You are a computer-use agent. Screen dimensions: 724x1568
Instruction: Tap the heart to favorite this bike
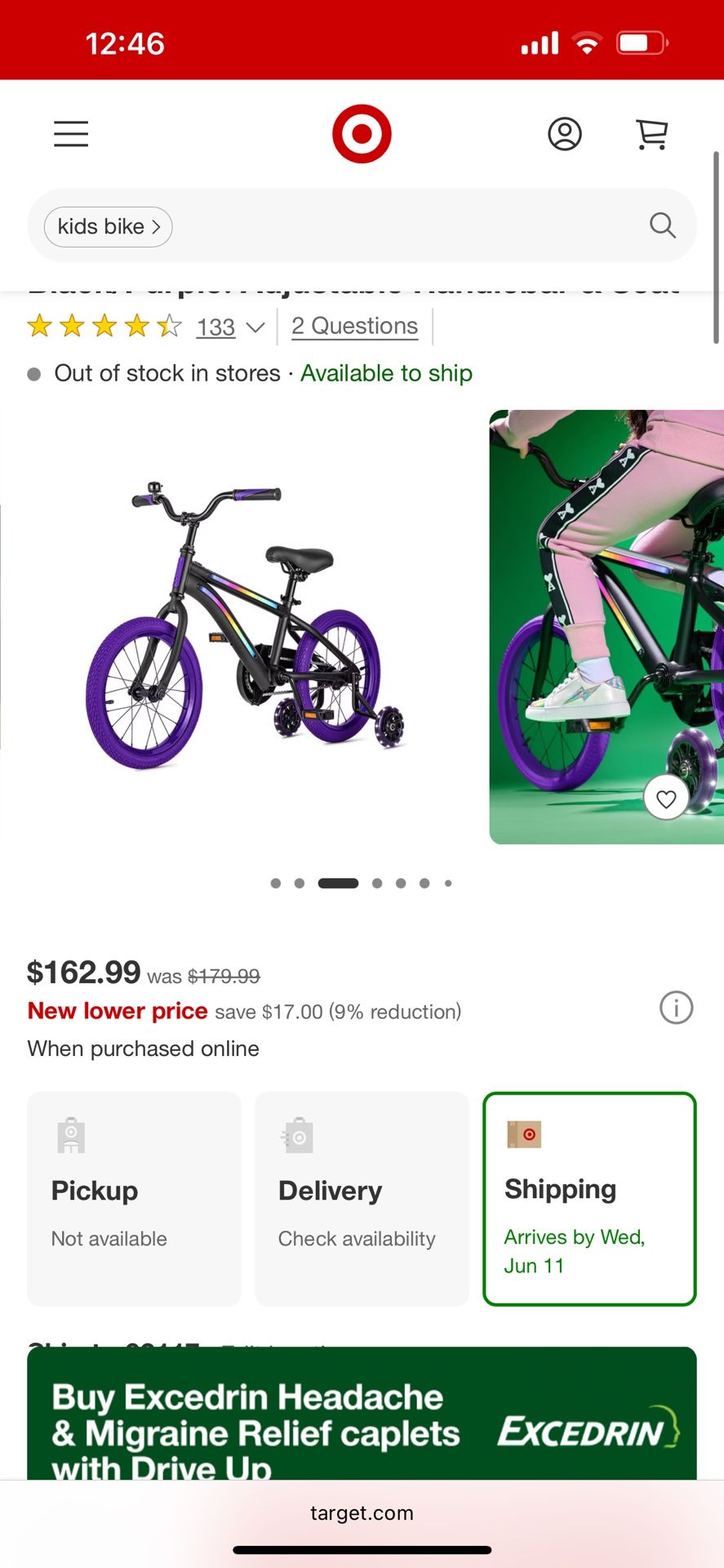(666, 799)
